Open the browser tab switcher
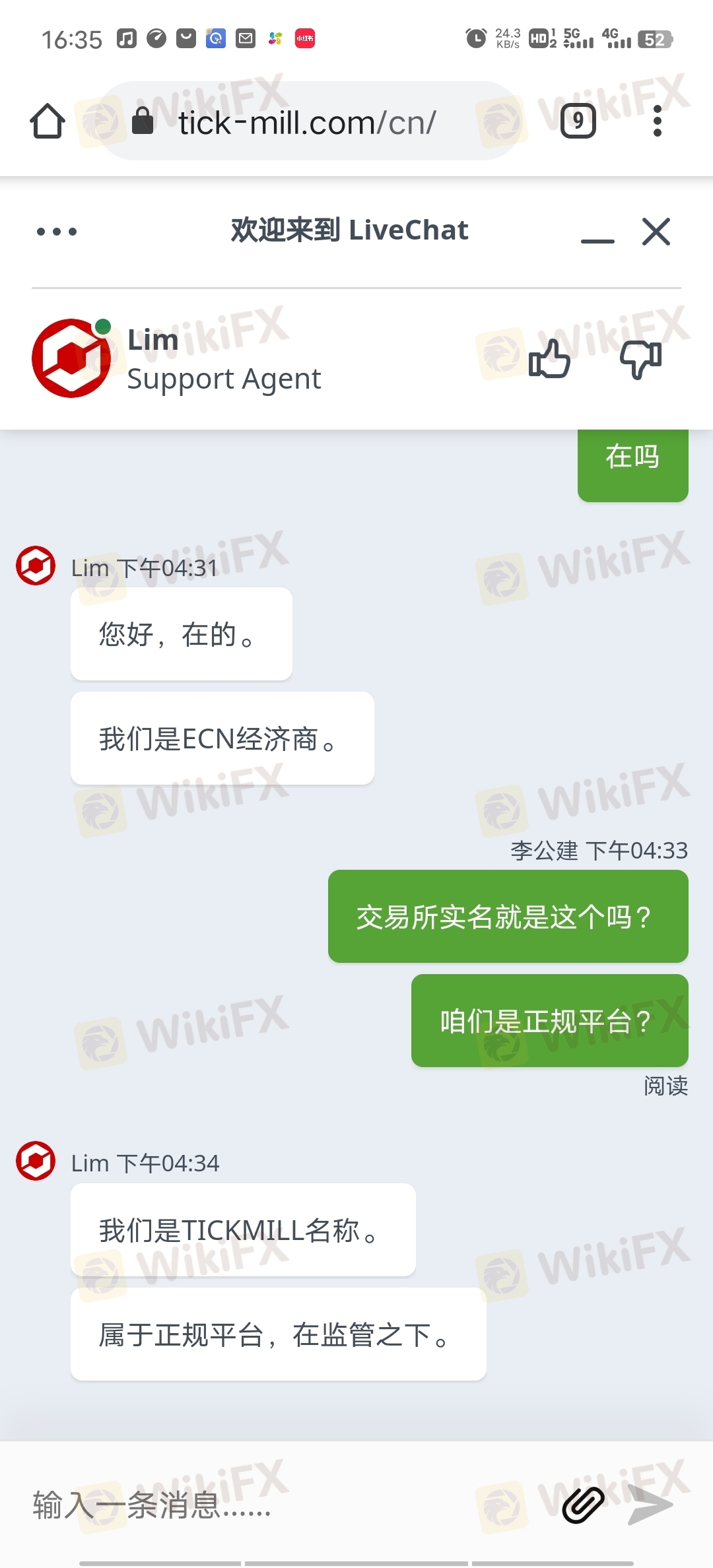This screenshot has width=713, height=1568. click(x=578, y=121)
